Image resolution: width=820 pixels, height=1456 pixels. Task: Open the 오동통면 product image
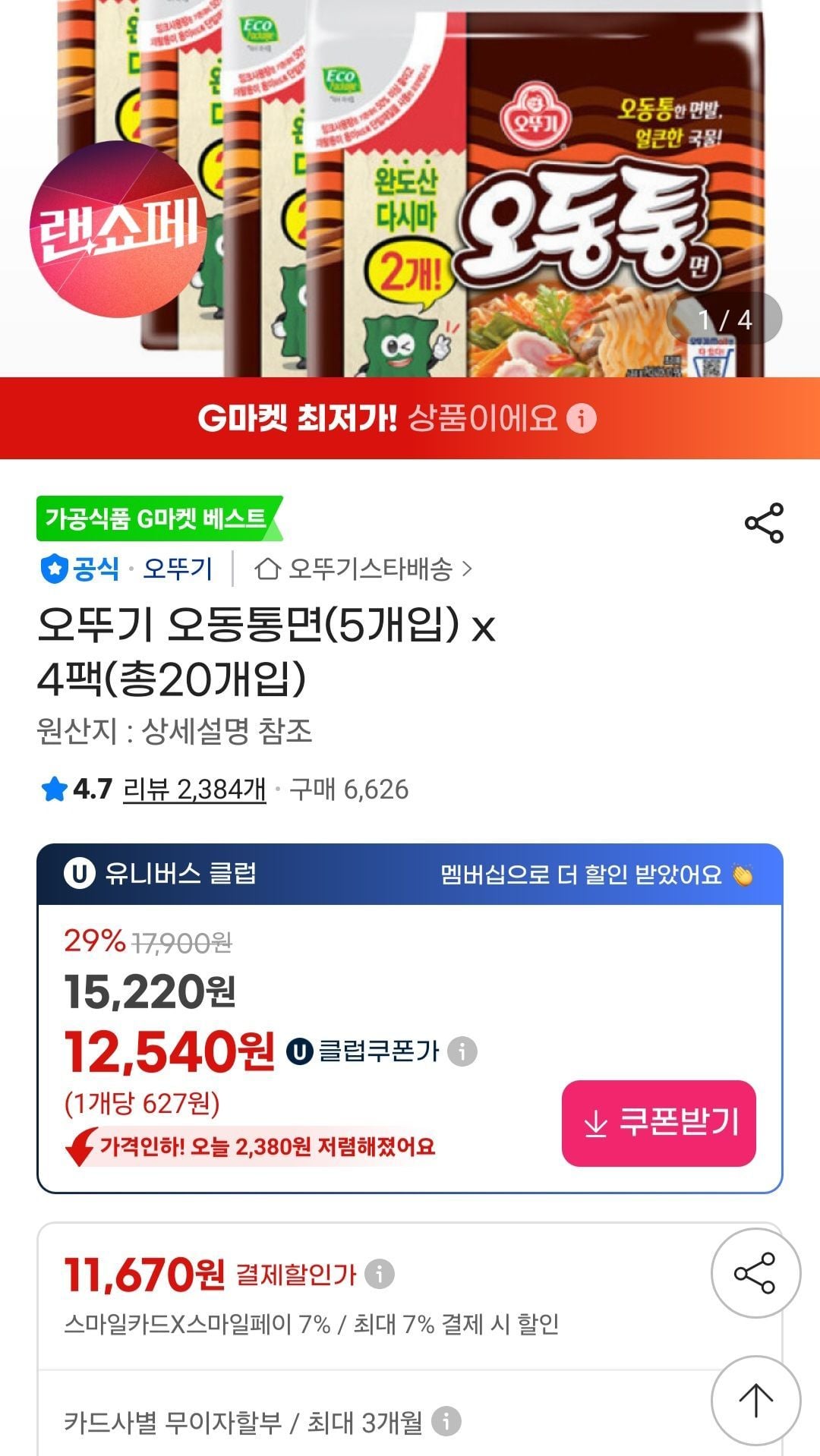click(410, 188)
